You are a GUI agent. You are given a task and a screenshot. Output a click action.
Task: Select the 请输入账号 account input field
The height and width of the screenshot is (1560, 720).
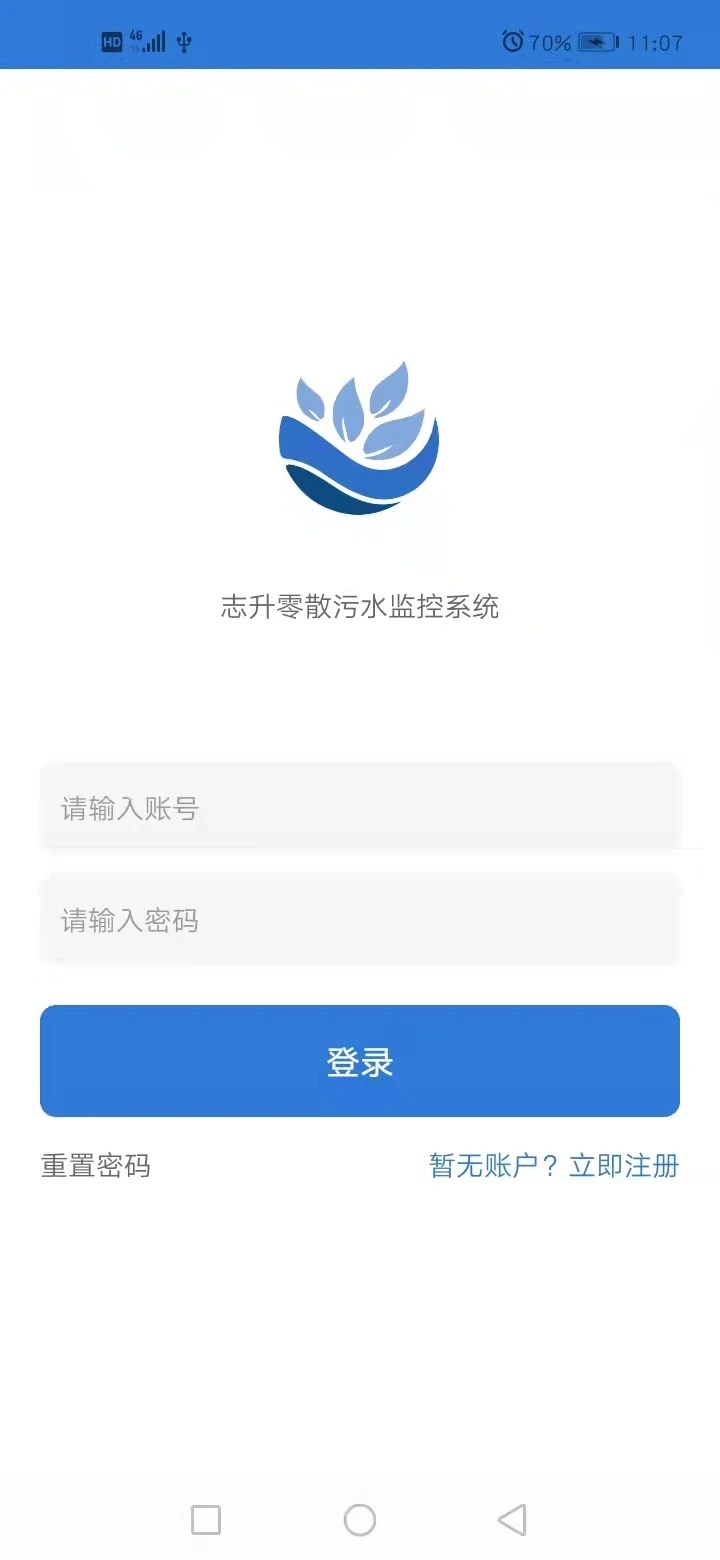[360, 806]
